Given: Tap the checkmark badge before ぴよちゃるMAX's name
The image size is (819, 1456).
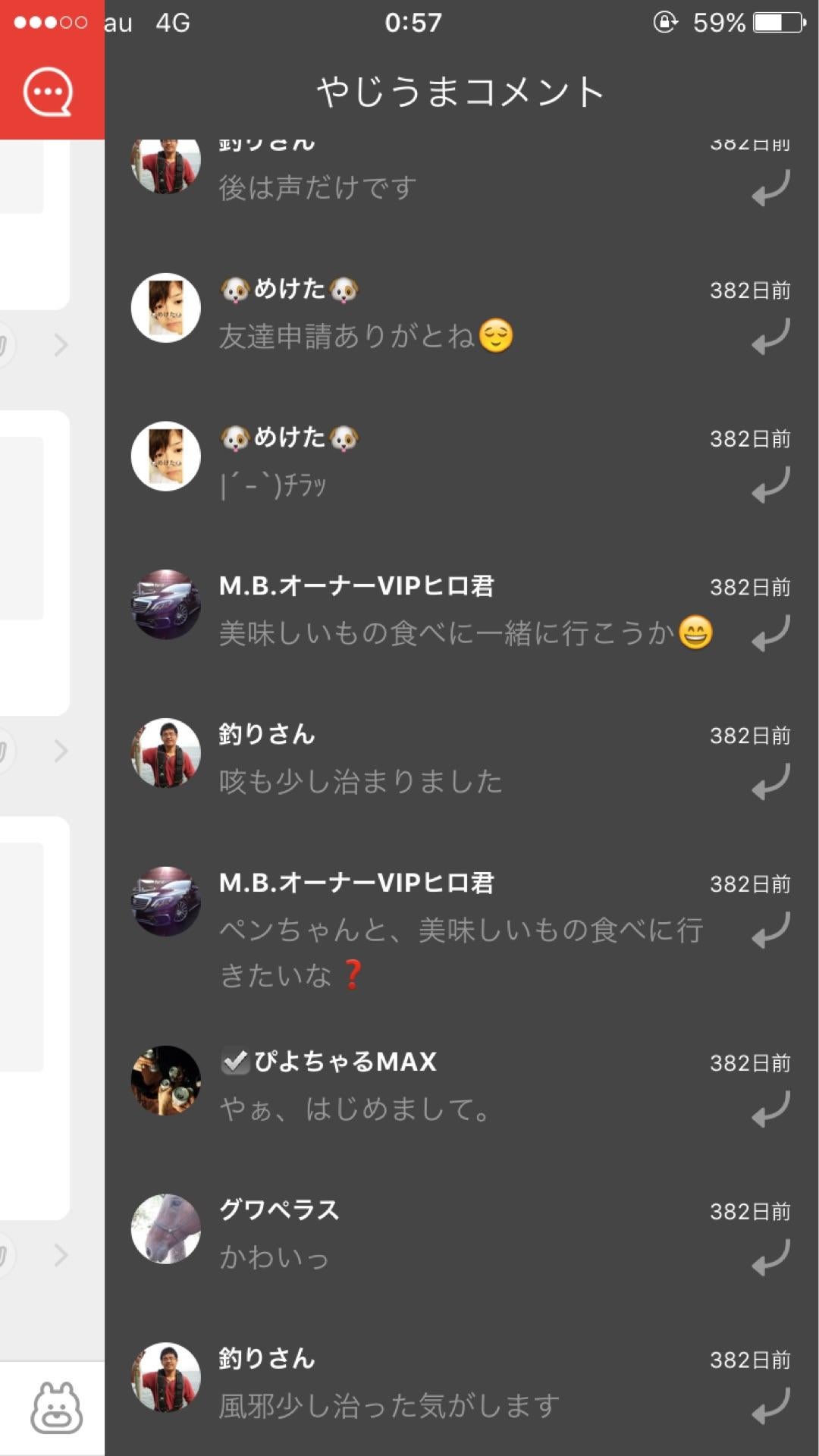Looking at the screenshot, I should [x=235, y=1060].
